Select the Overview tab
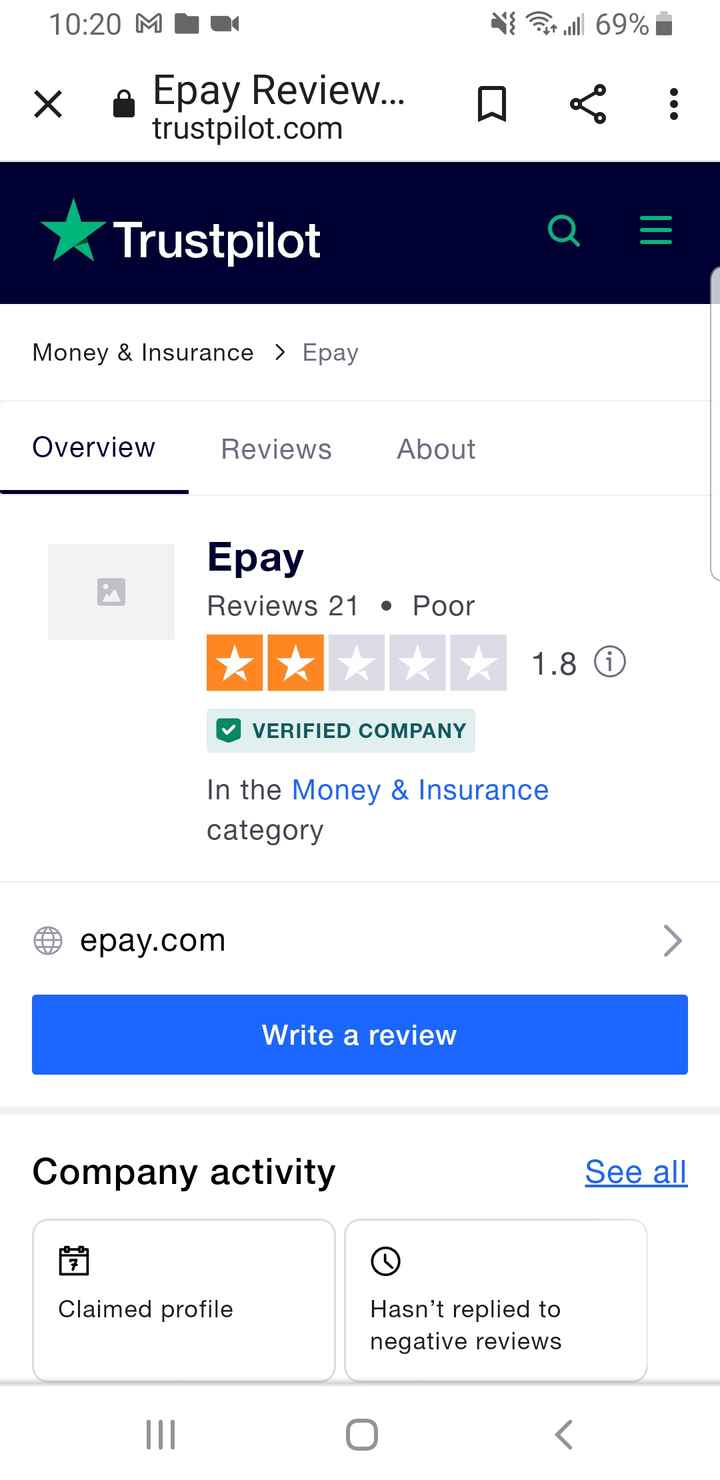Viewport: 720px width, 1480px height. click(94, 447)
